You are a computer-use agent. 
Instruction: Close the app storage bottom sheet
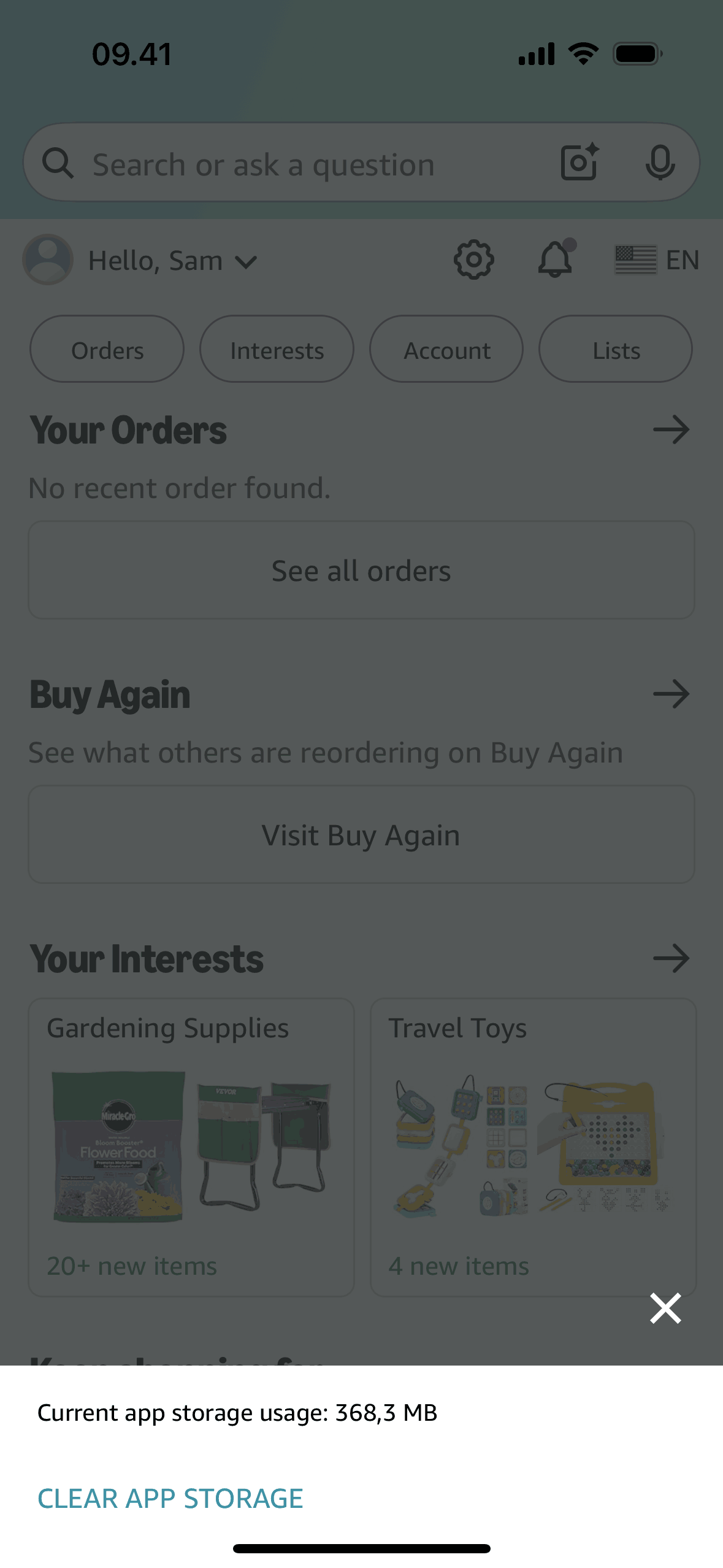pyautogui.click(x=665, y=1309)
